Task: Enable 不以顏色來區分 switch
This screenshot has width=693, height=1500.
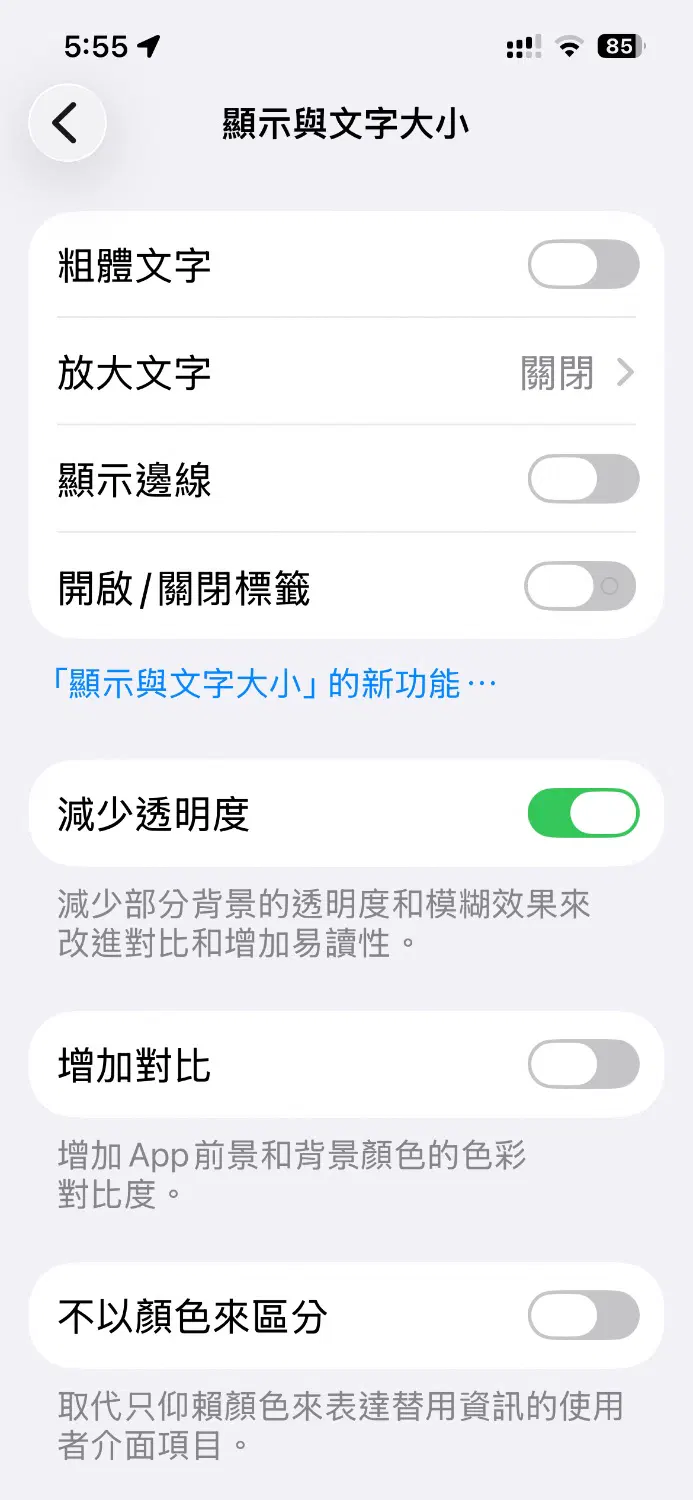Action: click(582, 1315)
